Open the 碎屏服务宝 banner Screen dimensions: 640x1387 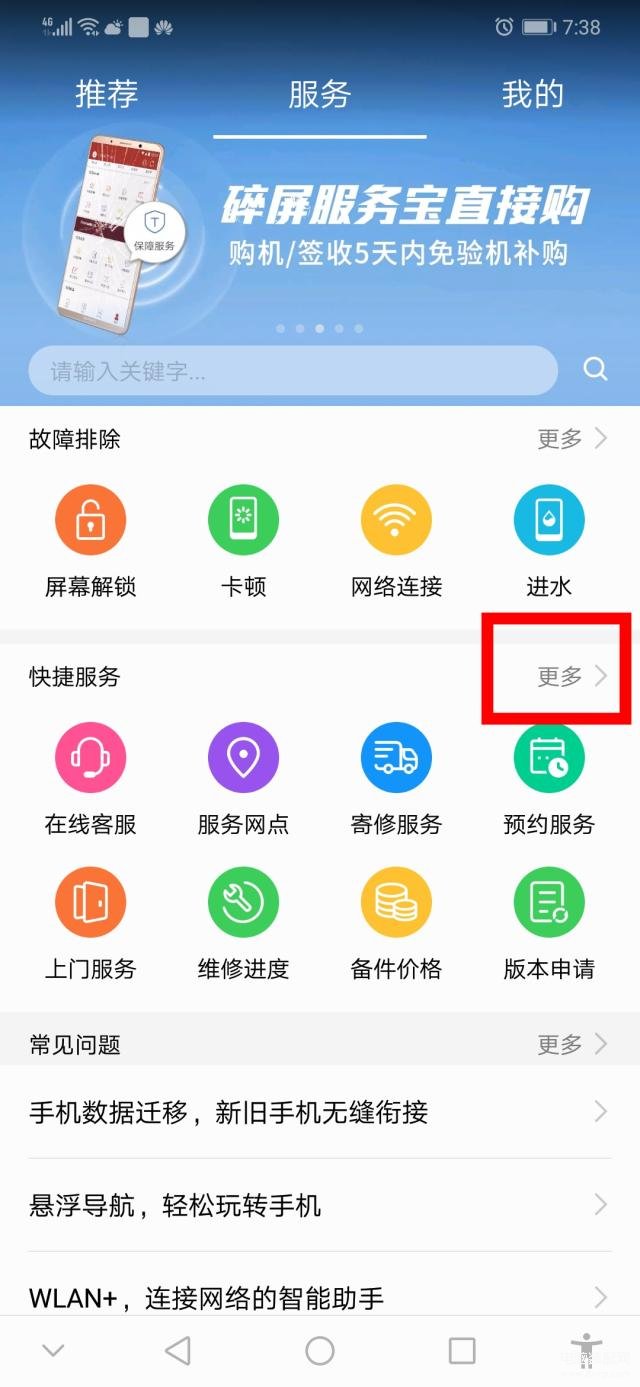(320, 228)
